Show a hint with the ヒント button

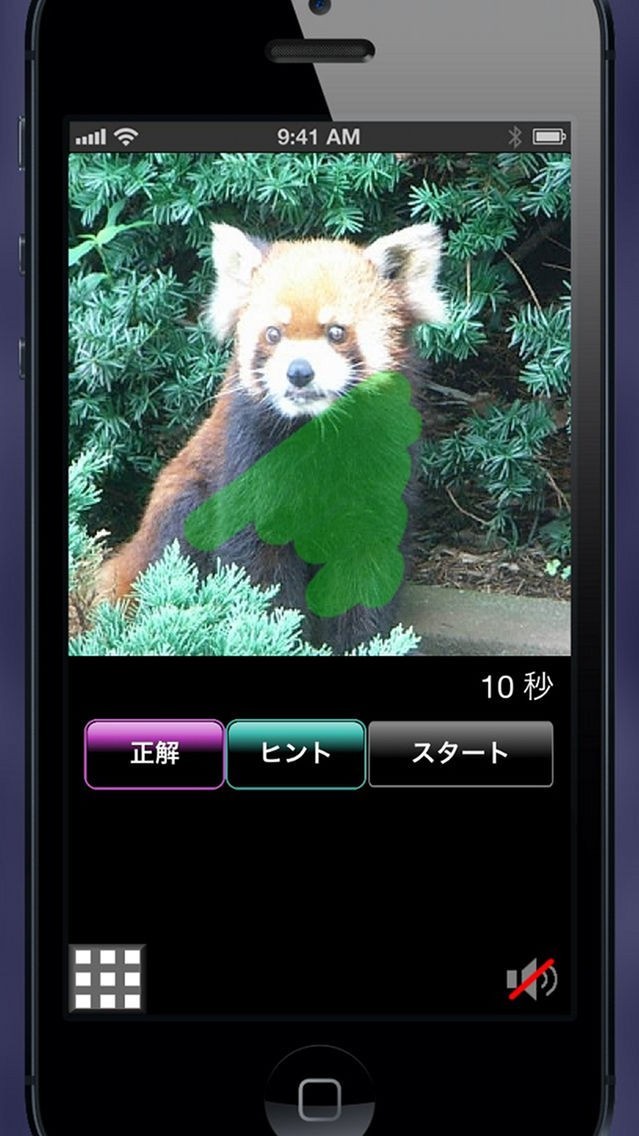(296, 754)
